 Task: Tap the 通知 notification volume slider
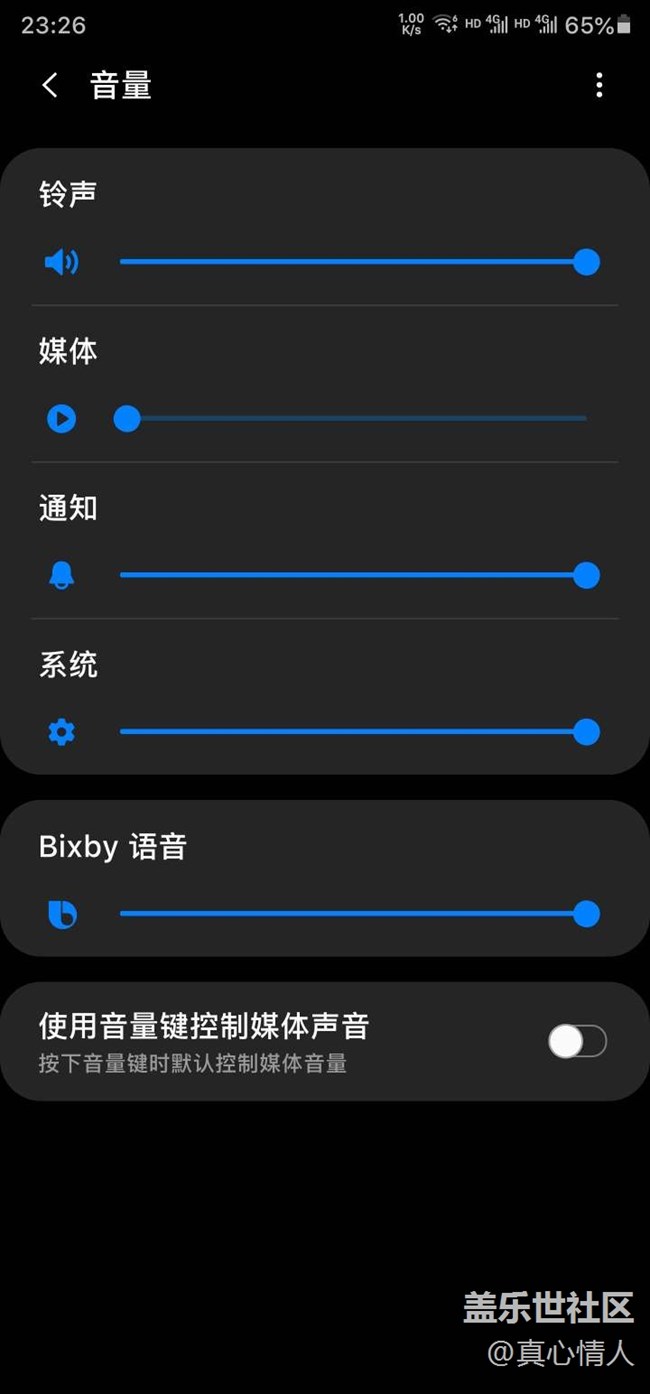(x=352, y=575)
